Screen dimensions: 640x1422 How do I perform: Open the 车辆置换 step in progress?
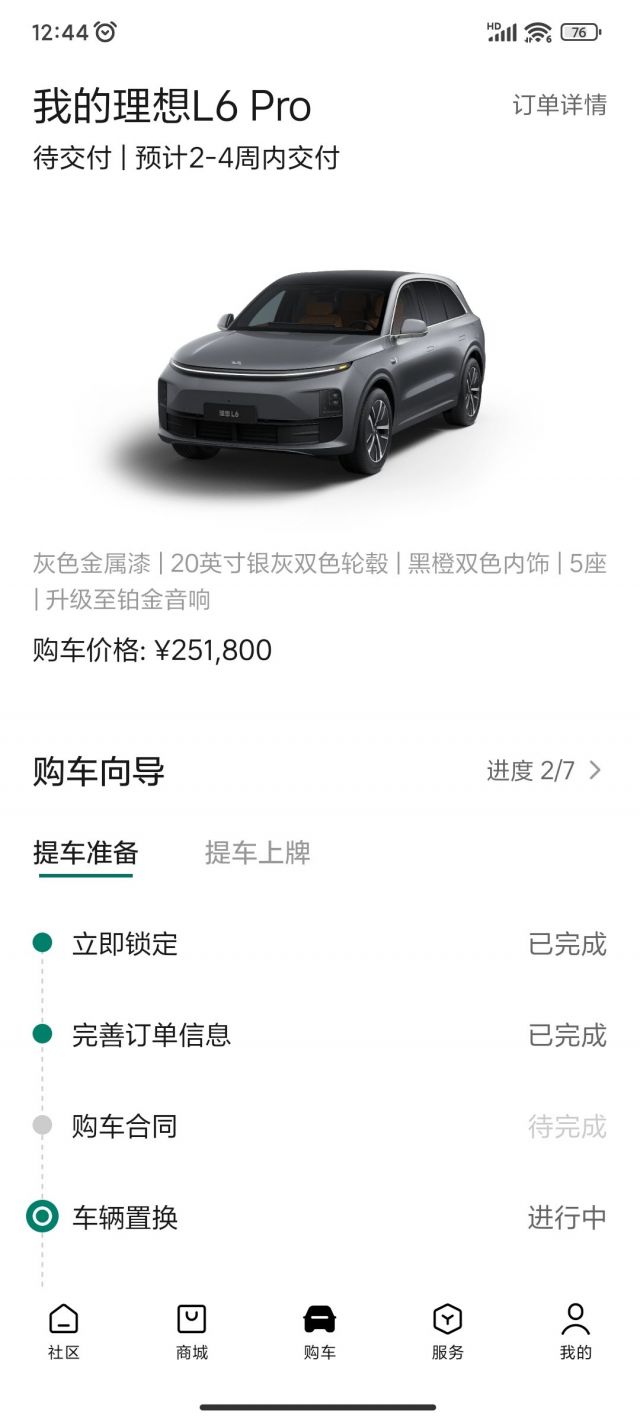tap(125, 1218)
